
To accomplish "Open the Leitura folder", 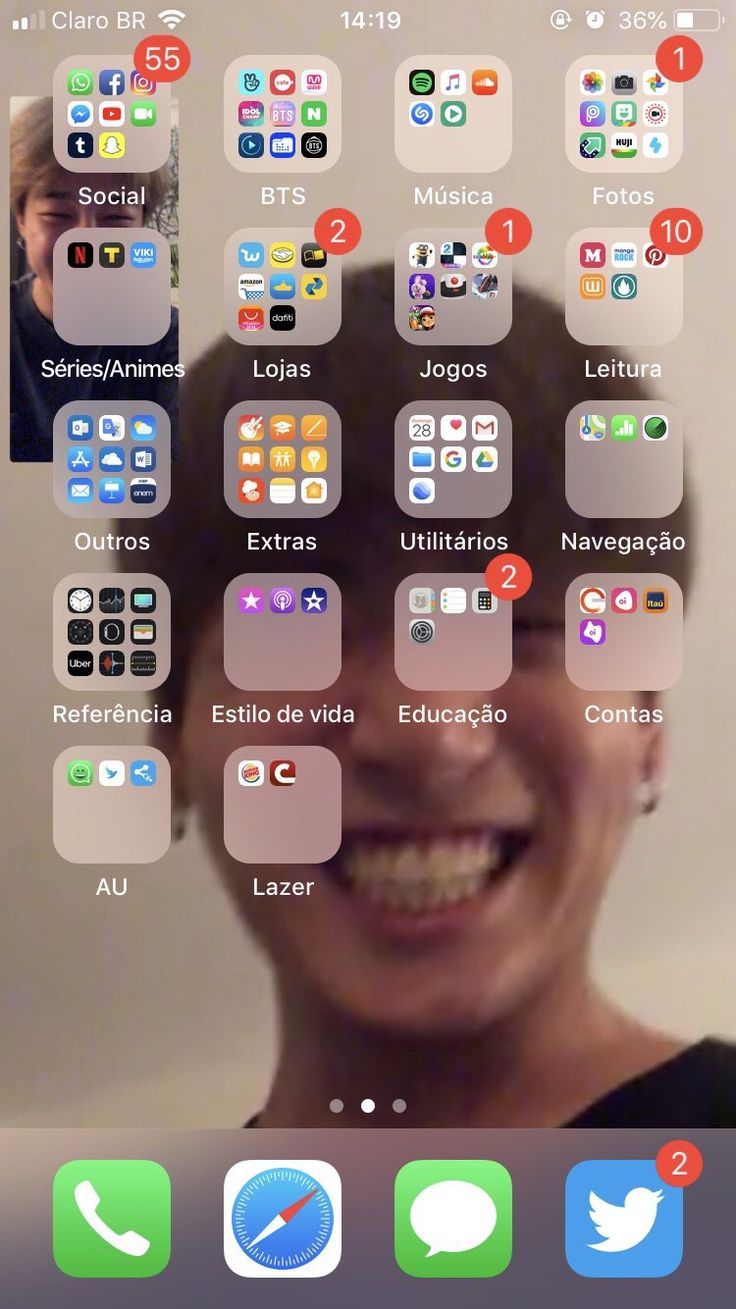I will (x=623, y=287).
